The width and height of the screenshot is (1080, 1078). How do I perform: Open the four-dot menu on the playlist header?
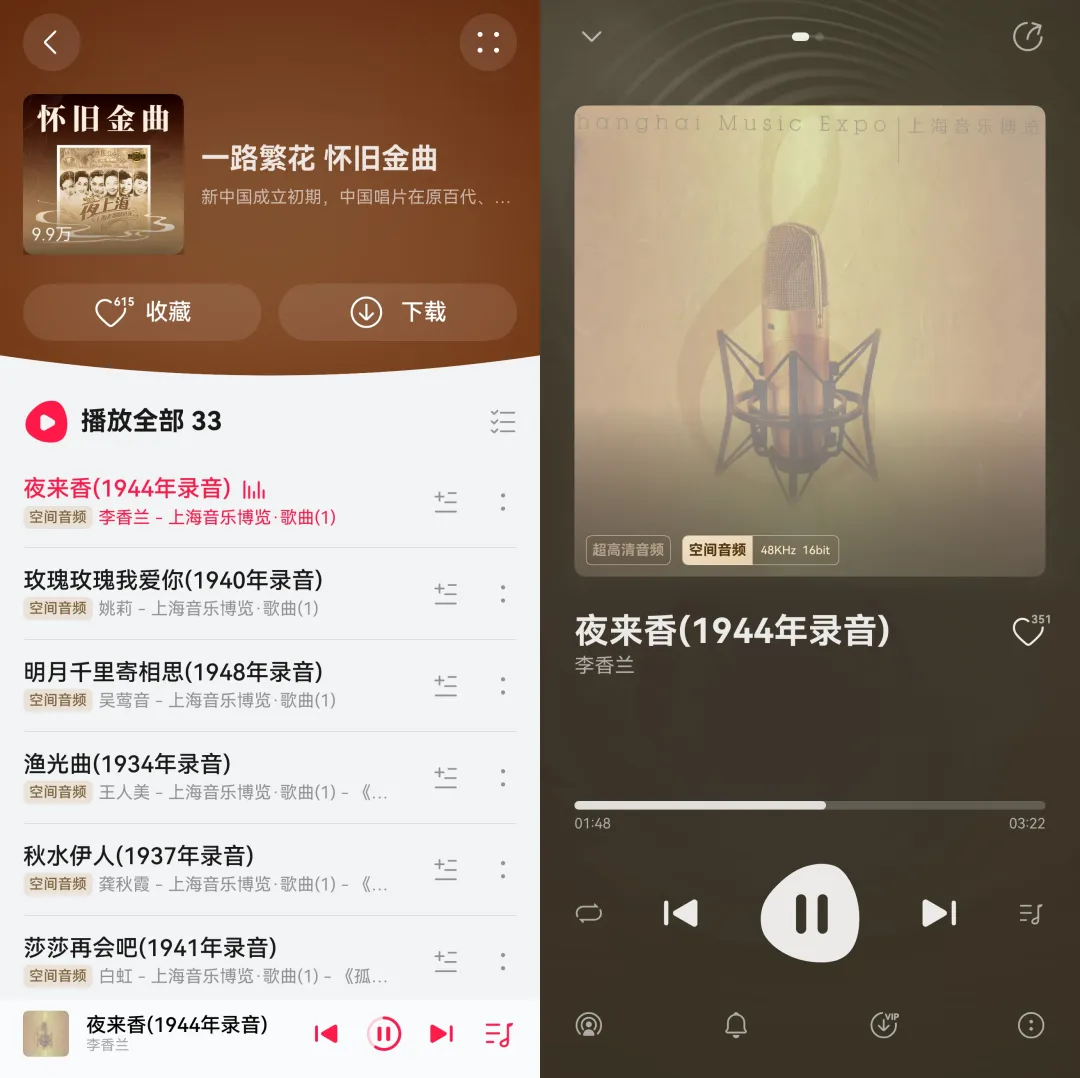click(488, 43)
